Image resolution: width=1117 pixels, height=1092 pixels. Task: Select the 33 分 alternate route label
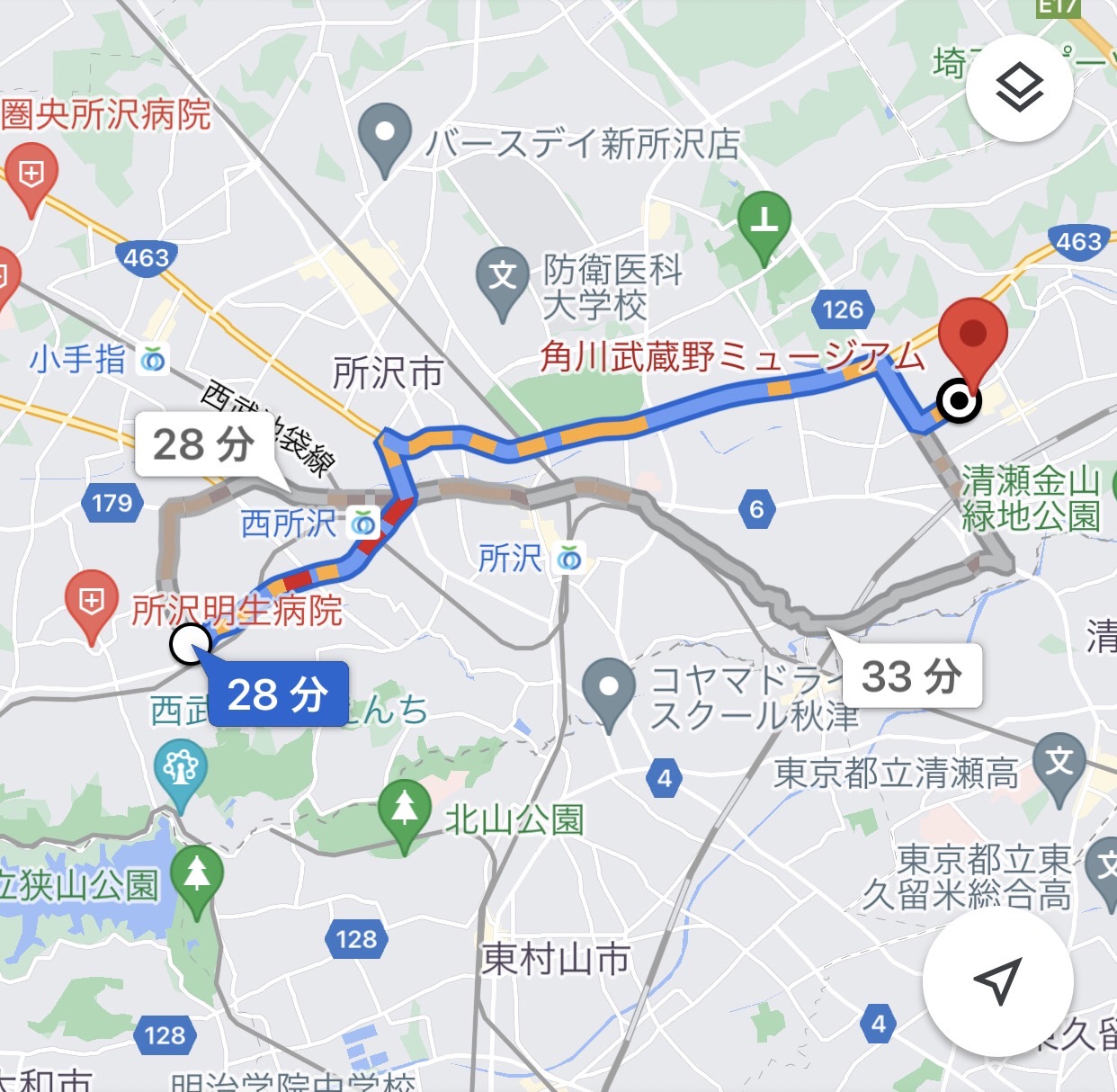[x=911, y=676]
